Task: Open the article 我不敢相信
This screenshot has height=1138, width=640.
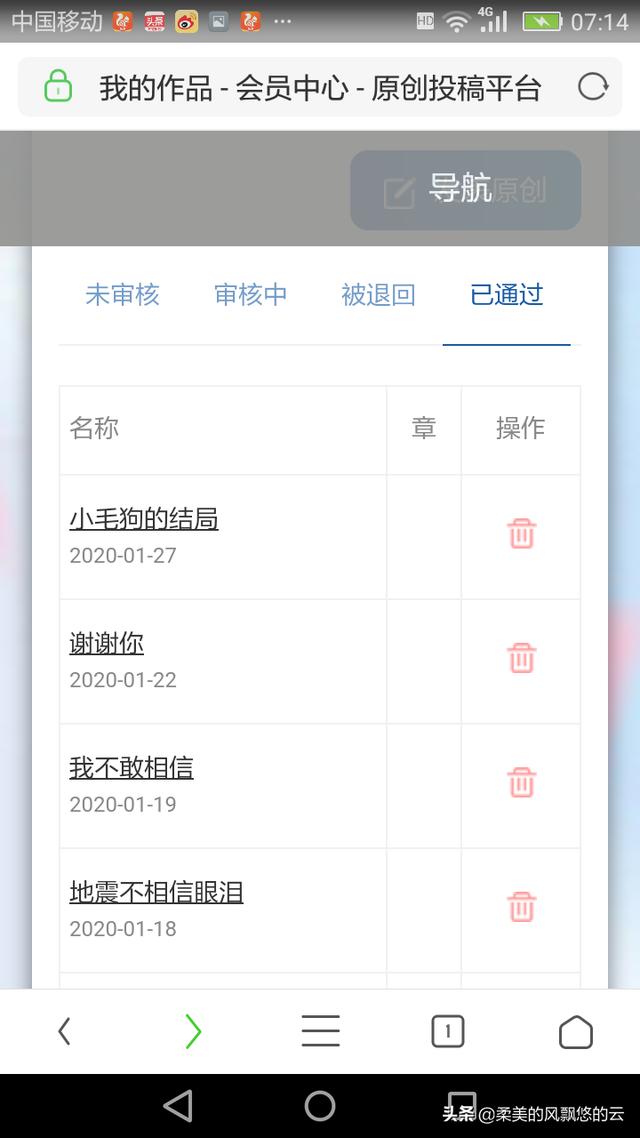Action: 131,768
